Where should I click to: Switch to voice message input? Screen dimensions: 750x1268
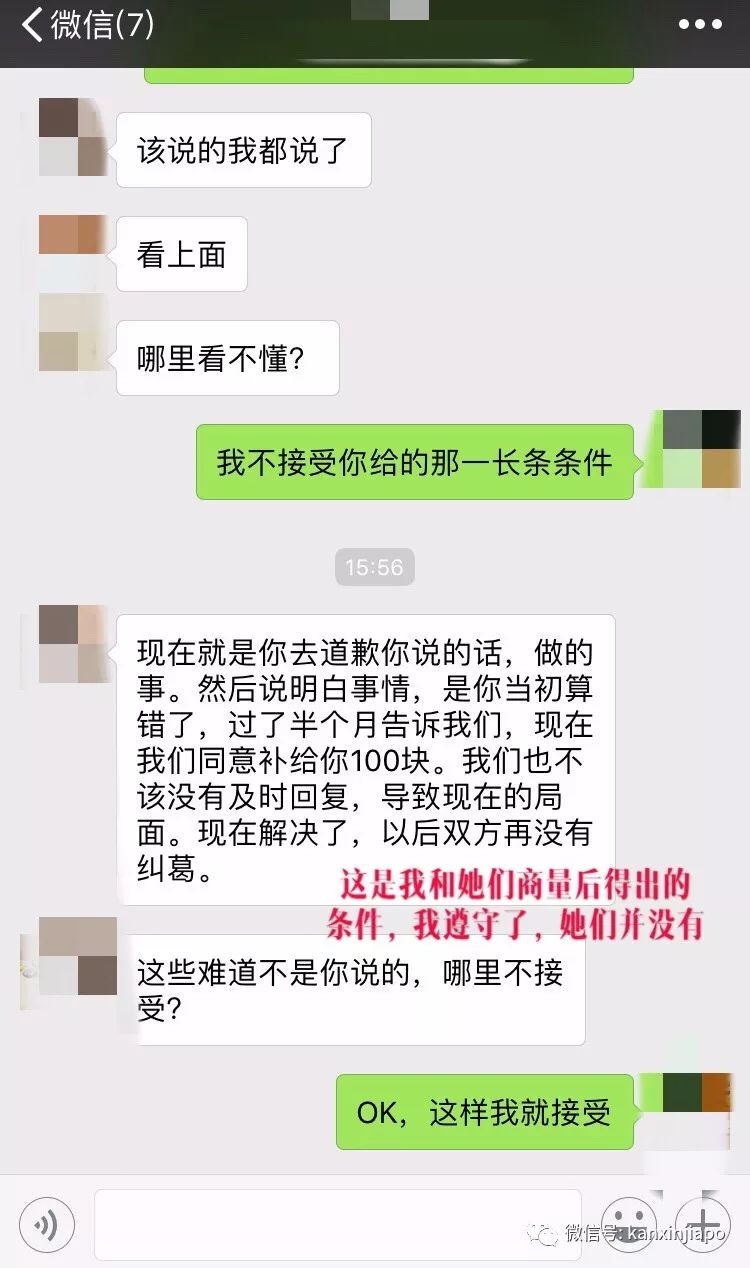pos(46,1224)
